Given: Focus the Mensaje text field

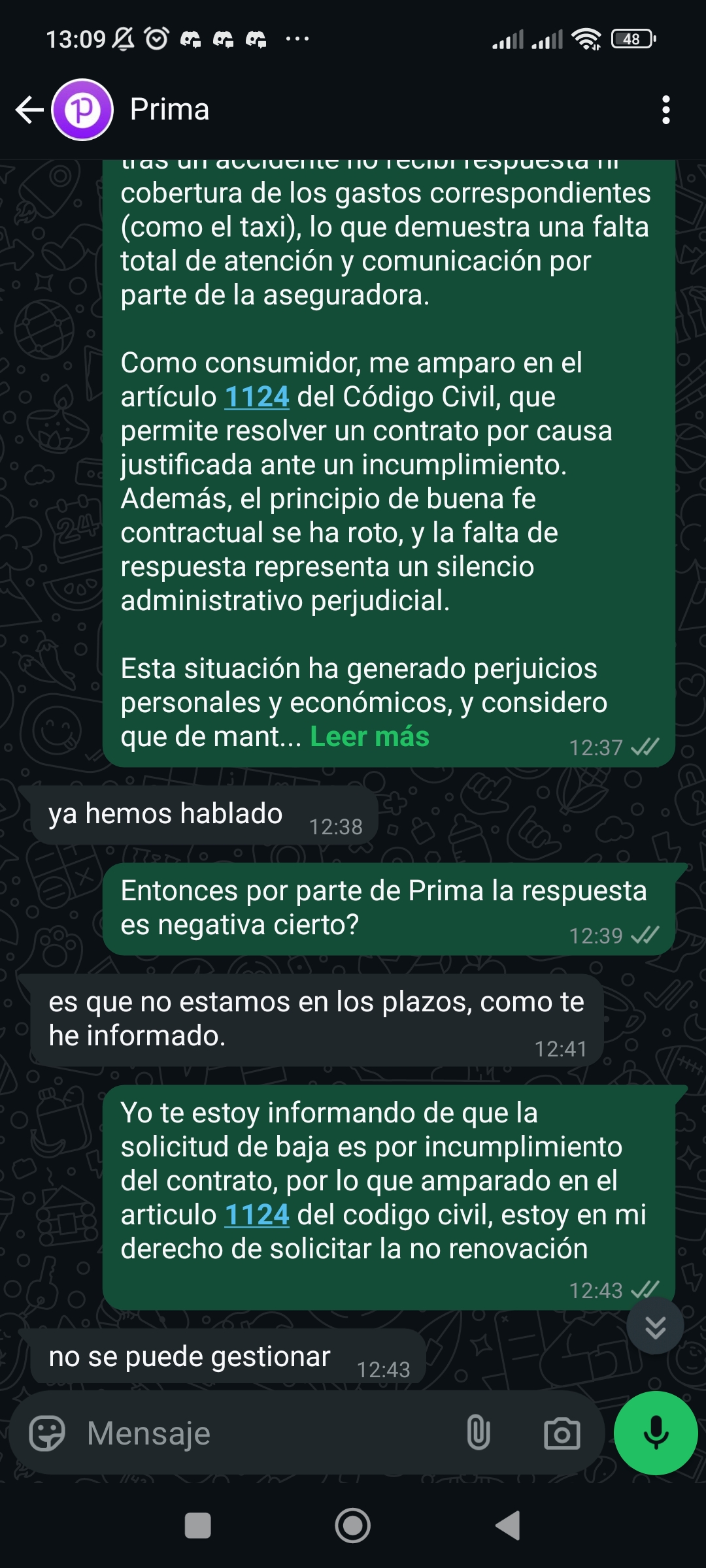Looking at the screenshot, I should point(261,1433).
